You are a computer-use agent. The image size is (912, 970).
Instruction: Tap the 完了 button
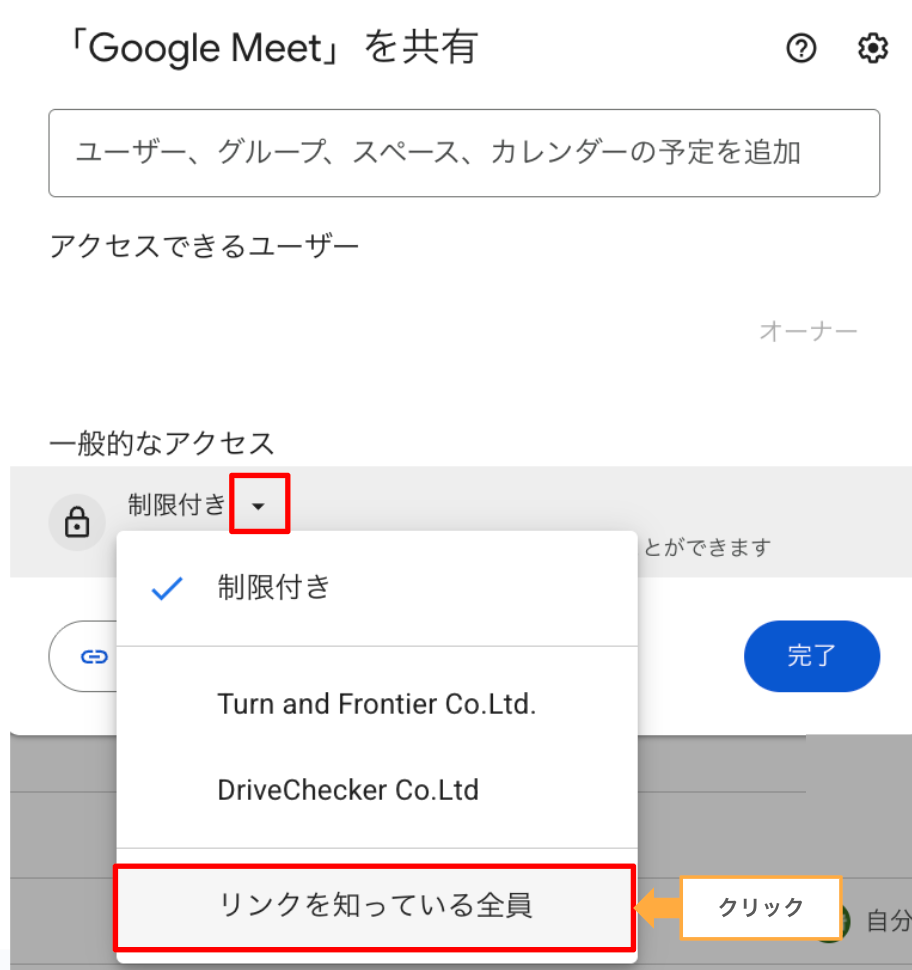click(x=811, y=656)
